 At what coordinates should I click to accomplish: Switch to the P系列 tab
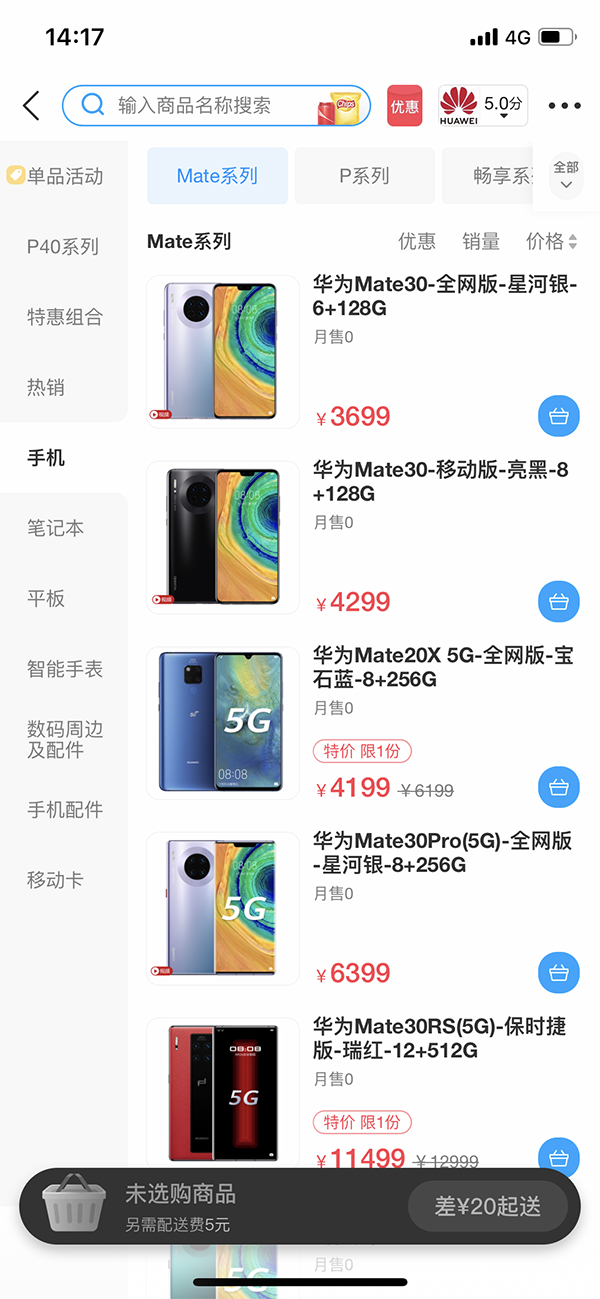(x=364, y=176)
